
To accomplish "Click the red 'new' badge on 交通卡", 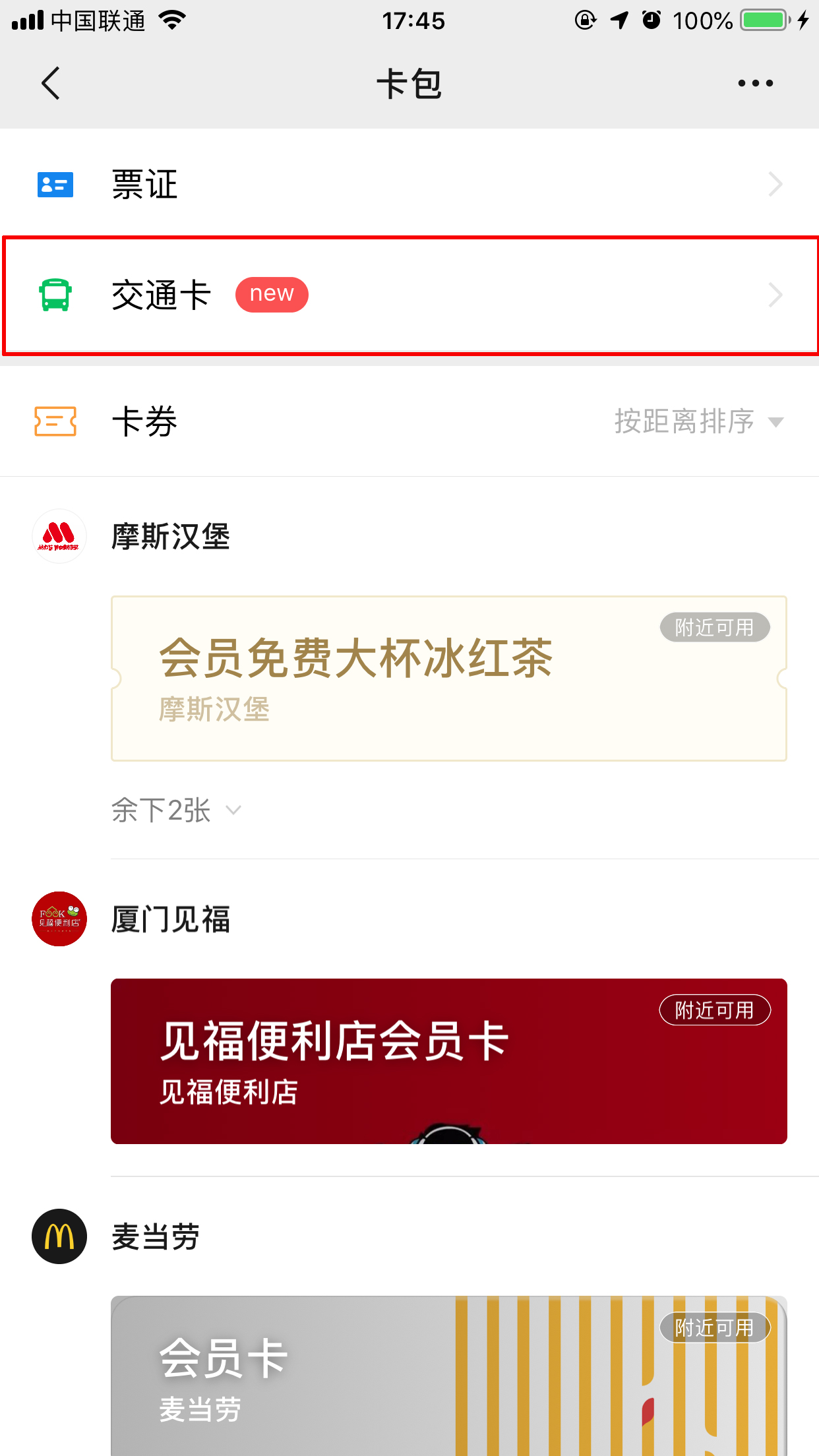I will tap(271, 294).
